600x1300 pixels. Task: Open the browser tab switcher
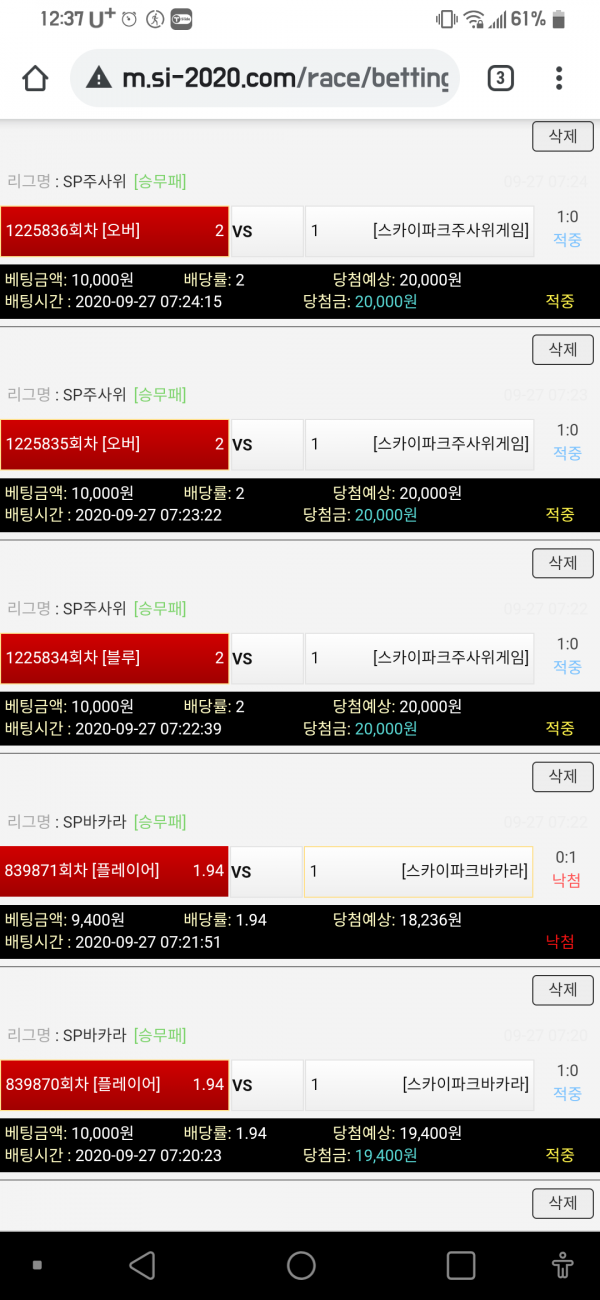(500, 78)
